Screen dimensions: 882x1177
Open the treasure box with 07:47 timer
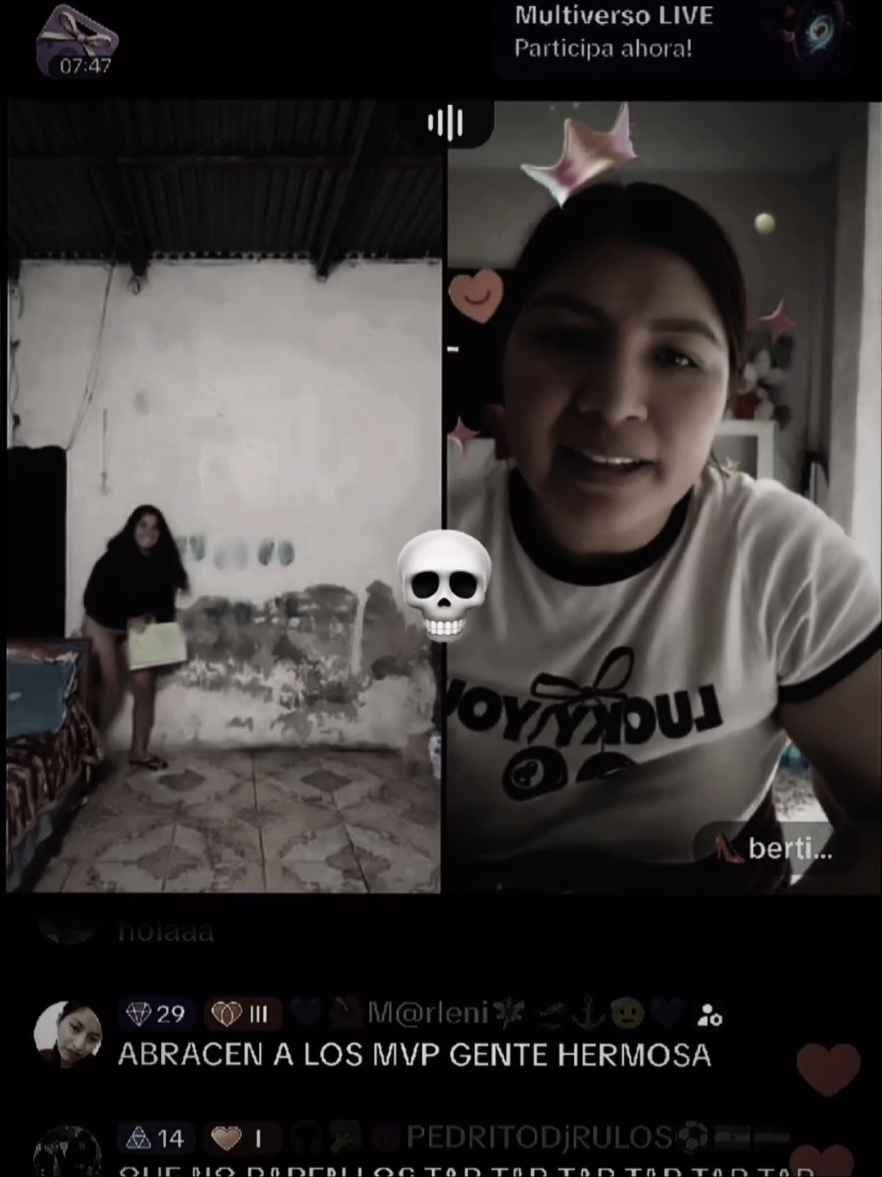(x=78, y=42)
